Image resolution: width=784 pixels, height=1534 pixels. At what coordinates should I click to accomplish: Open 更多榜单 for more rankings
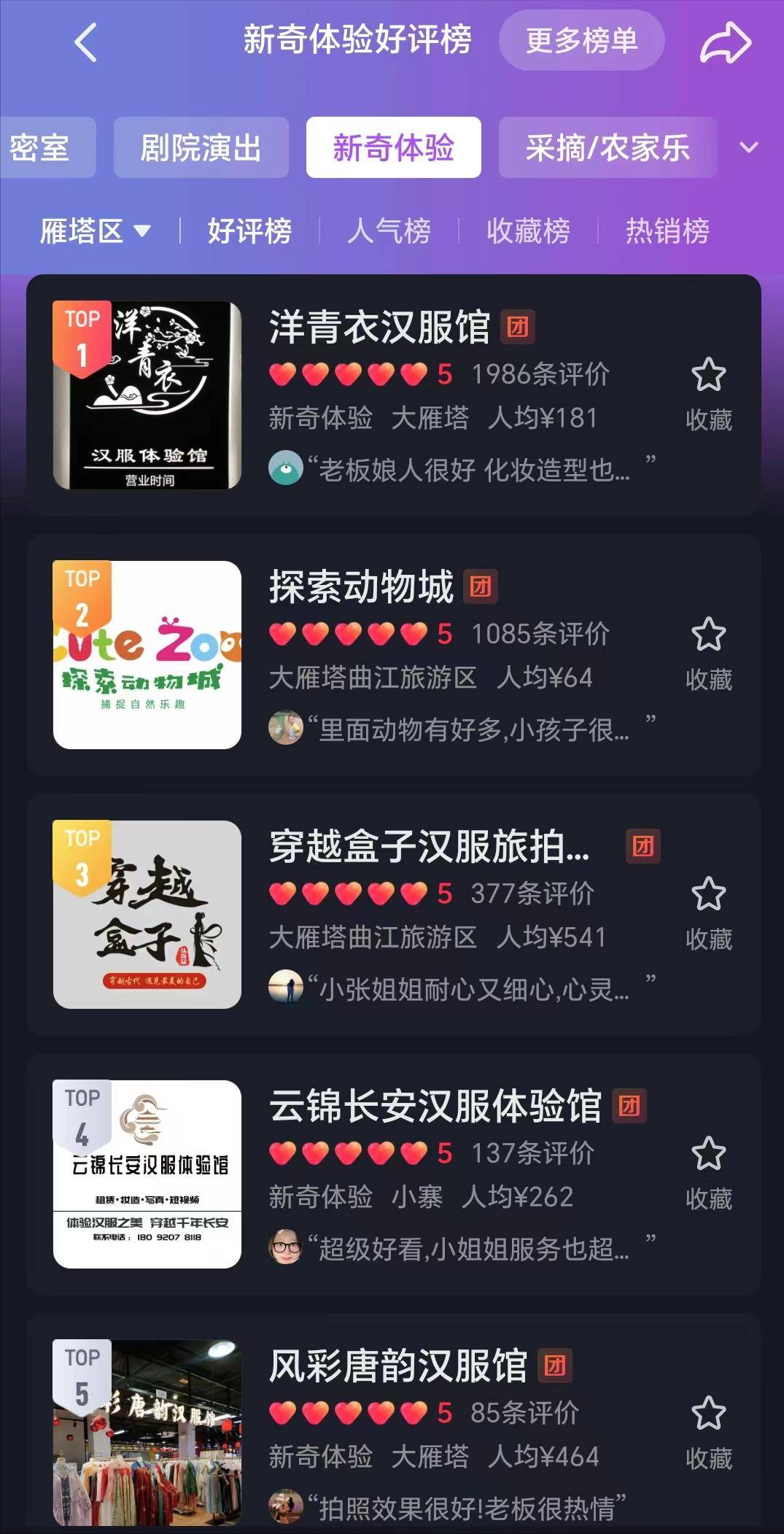click(x=581, y=41)
